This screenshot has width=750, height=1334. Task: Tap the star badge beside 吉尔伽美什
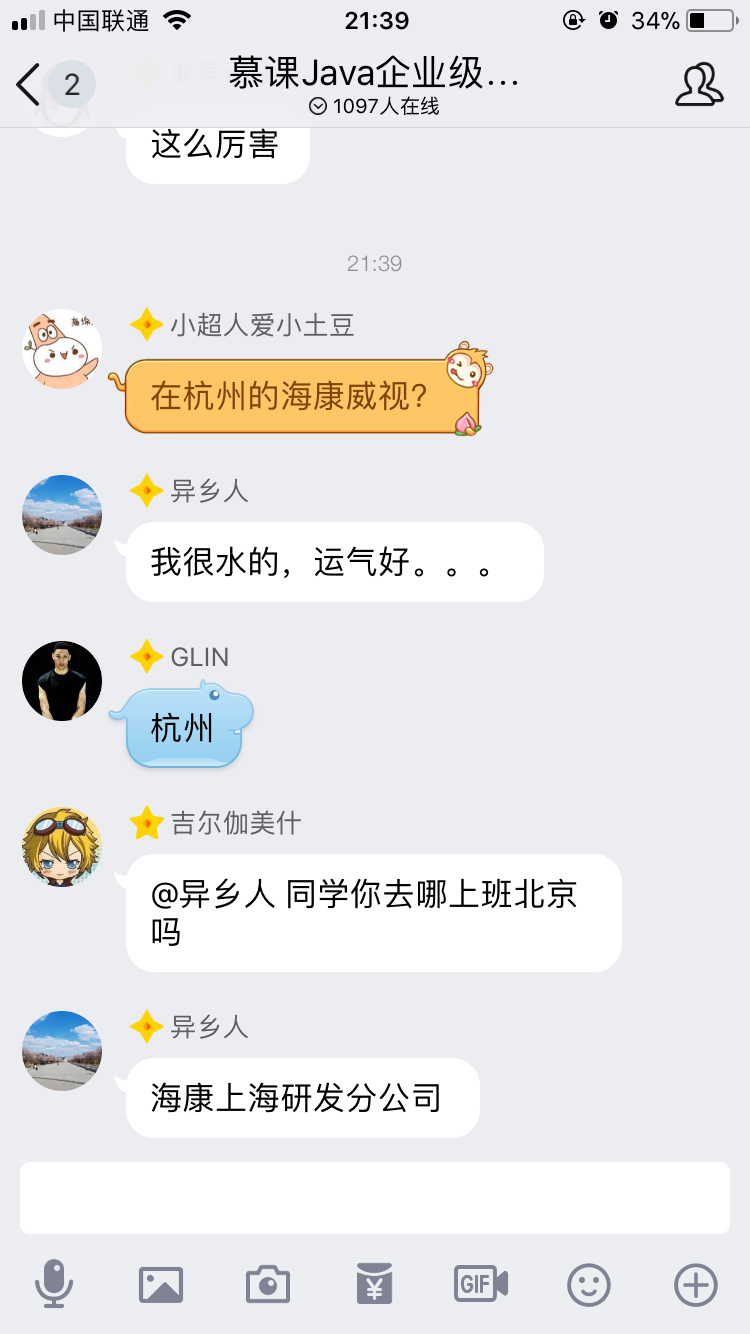click(146, 823)
